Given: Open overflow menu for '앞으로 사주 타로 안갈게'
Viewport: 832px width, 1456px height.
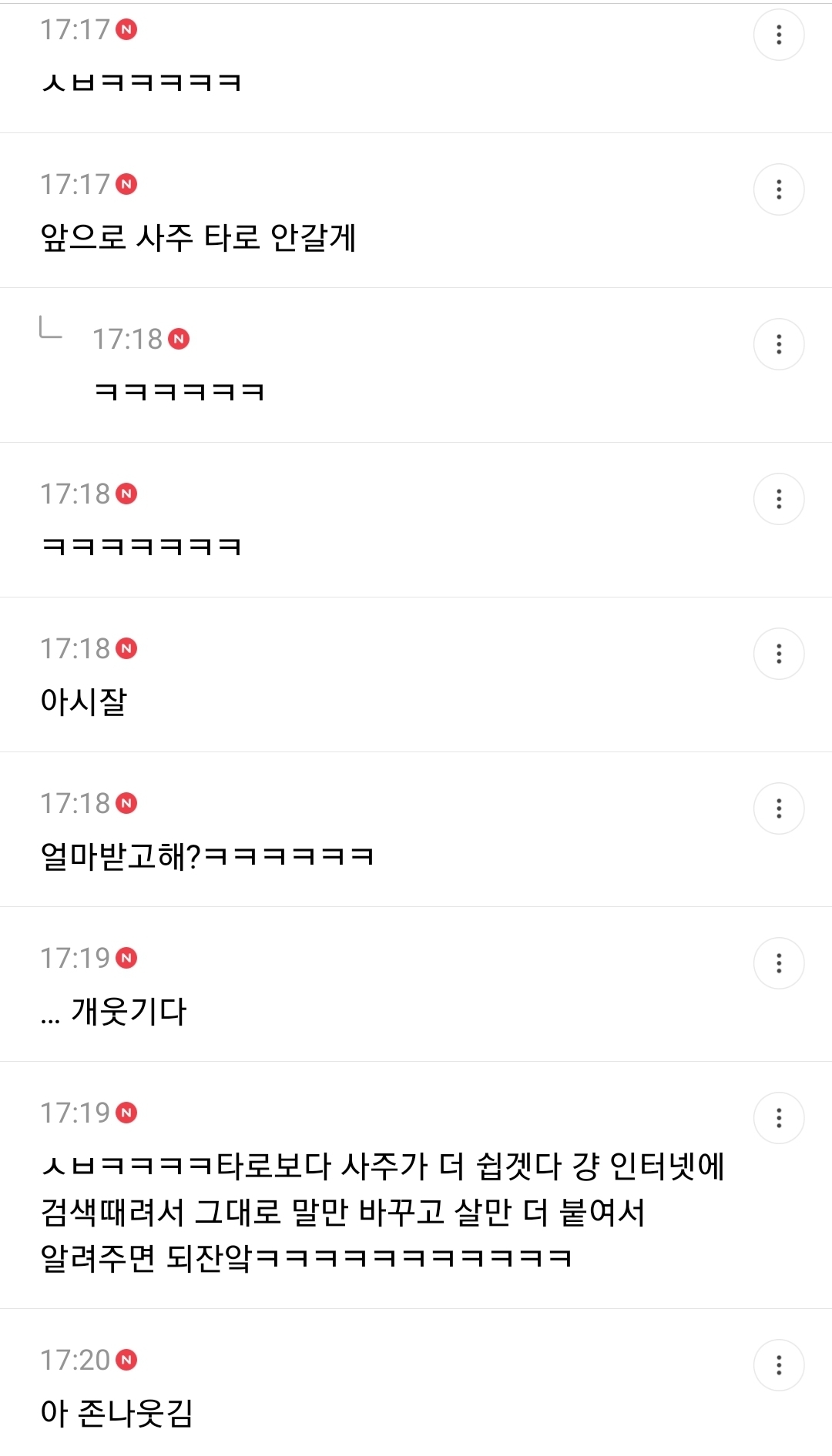Looking at the screenshot, I should (779, 189).
